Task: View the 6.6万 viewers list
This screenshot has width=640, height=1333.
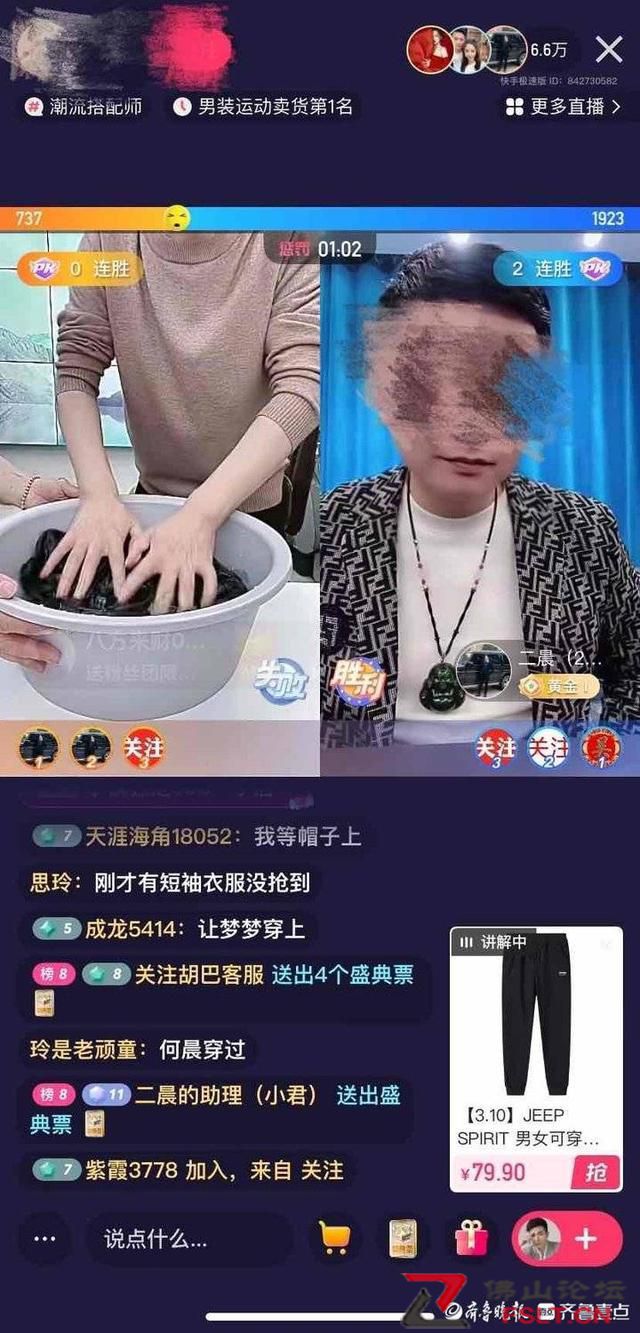Action: tap(548, 49)
